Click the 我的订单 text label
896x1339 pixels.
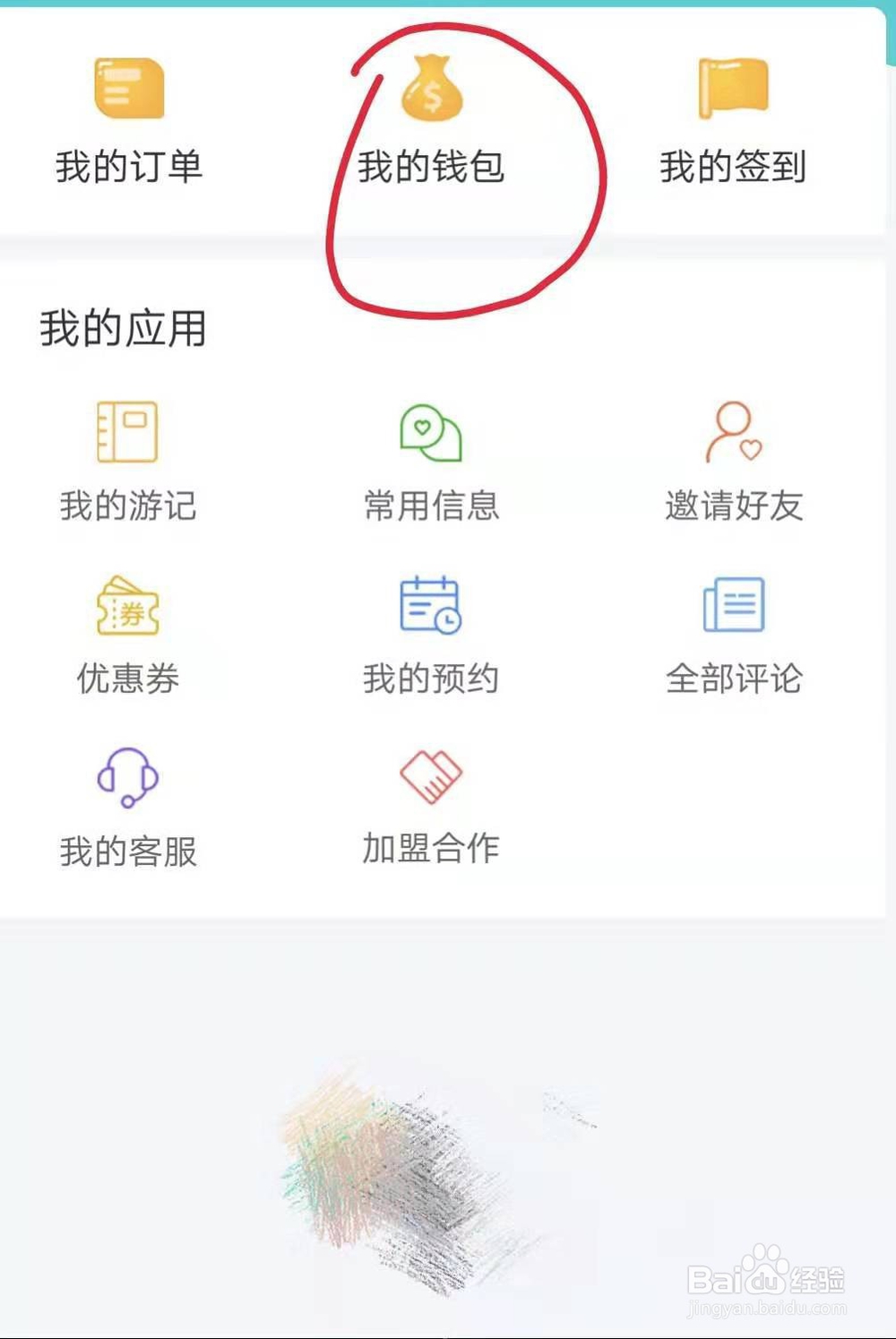tap(129, 166)
